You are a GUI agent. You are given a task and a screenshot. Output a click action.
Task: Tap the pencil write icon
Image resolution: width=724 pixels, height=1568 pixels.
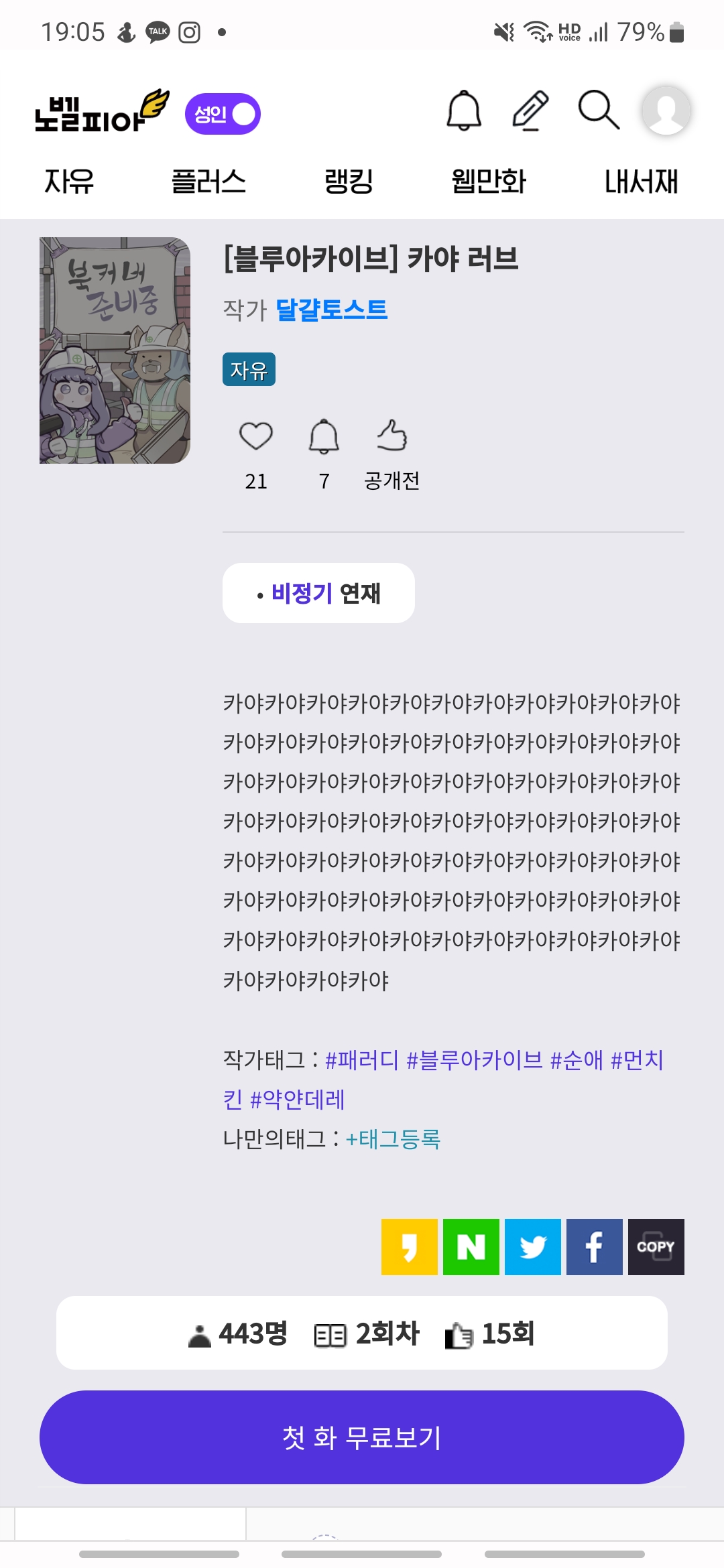click(530, 110)
